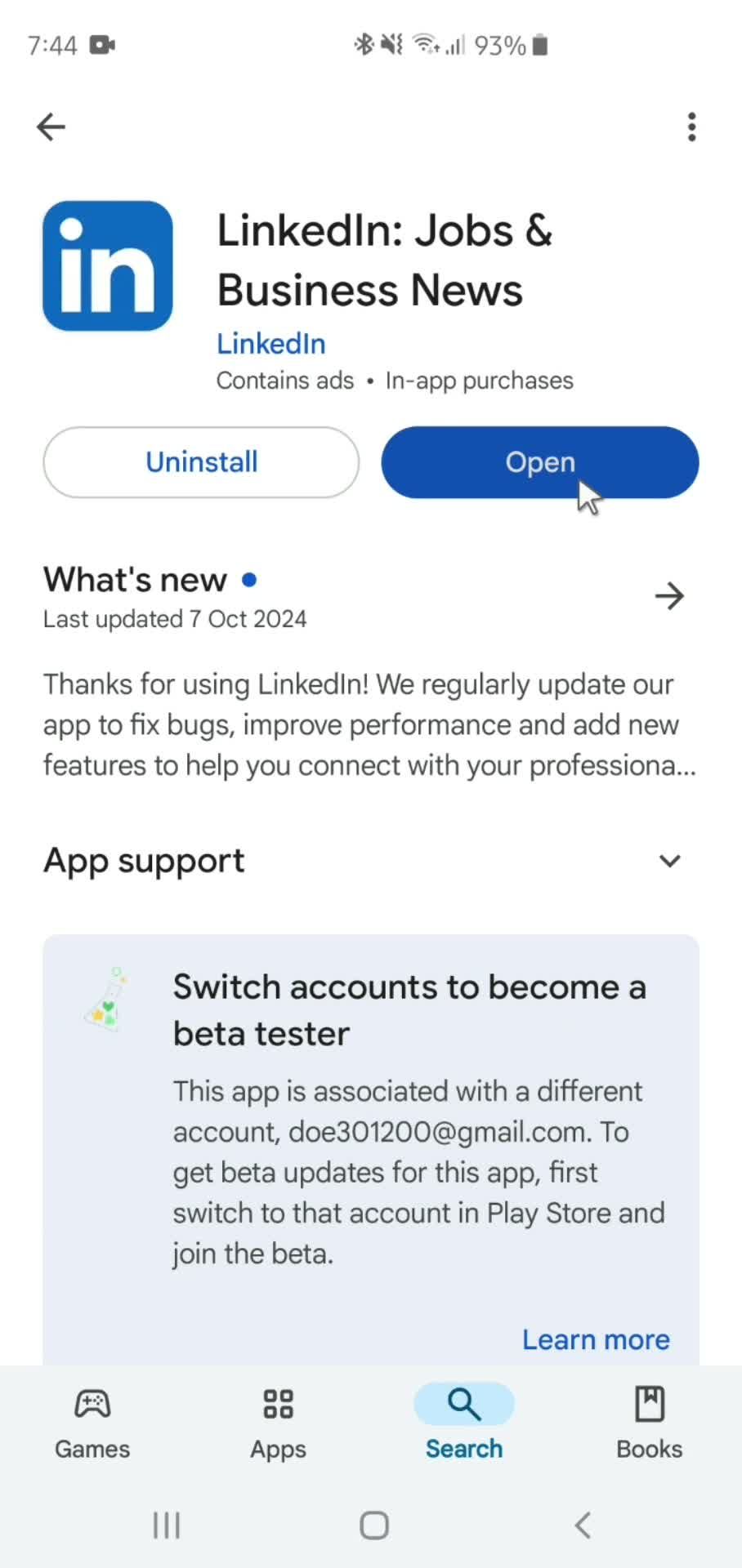
Task: Open the What's new details arrow
Action: tap(669, 596)
